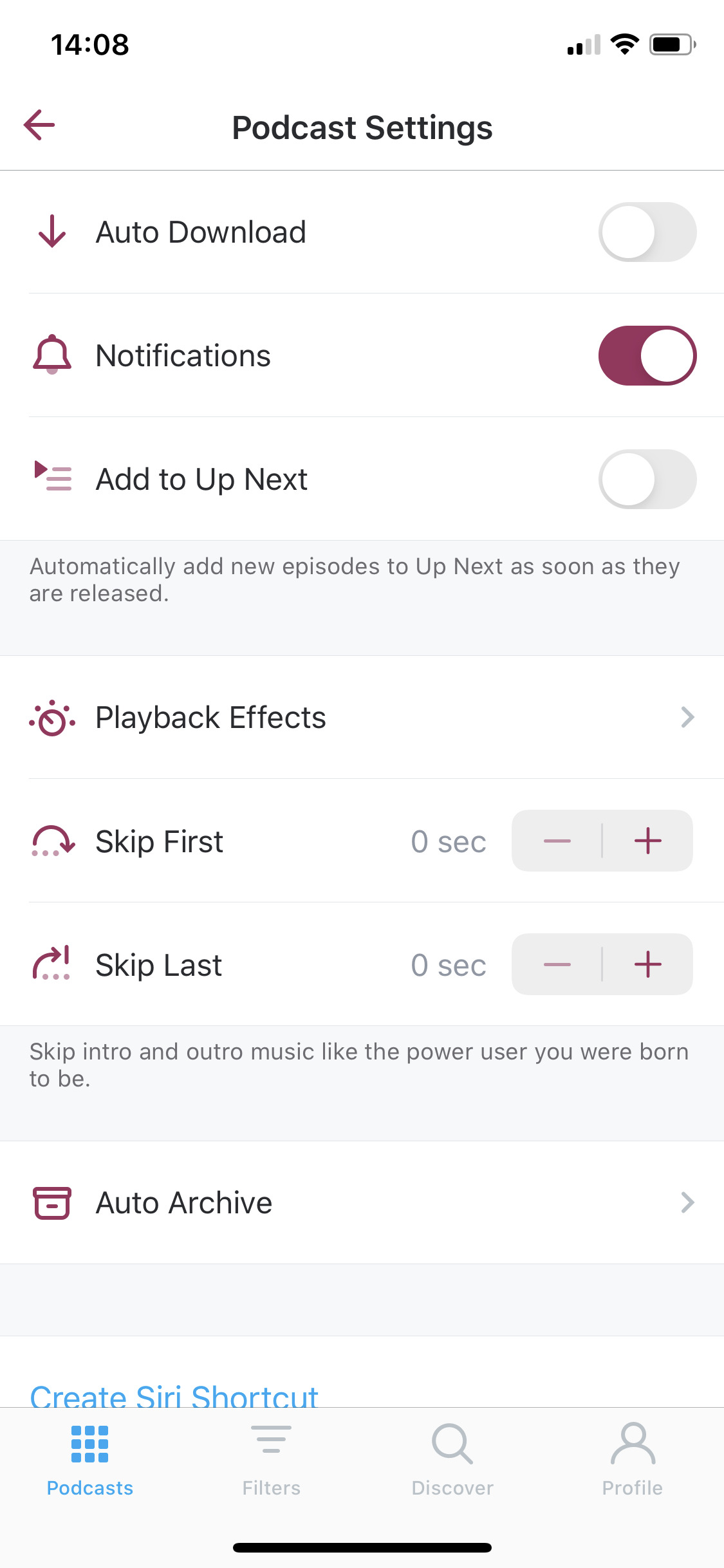724x1568 pixels.
Task: Tap Create Siri Shortcut link
Action: (174, 1397)
